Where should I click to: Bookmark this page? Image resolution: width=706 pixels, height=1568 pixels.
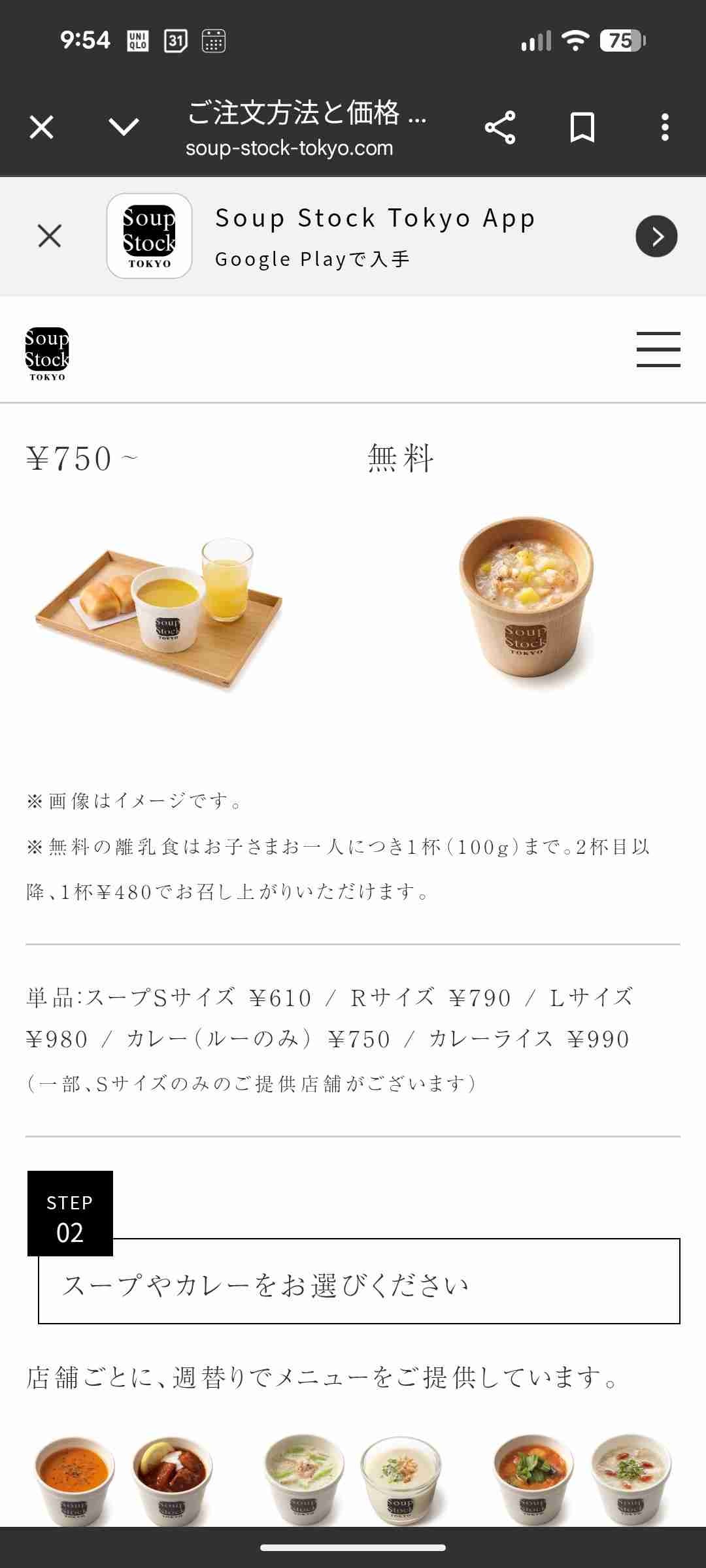[x=582, y=127]
